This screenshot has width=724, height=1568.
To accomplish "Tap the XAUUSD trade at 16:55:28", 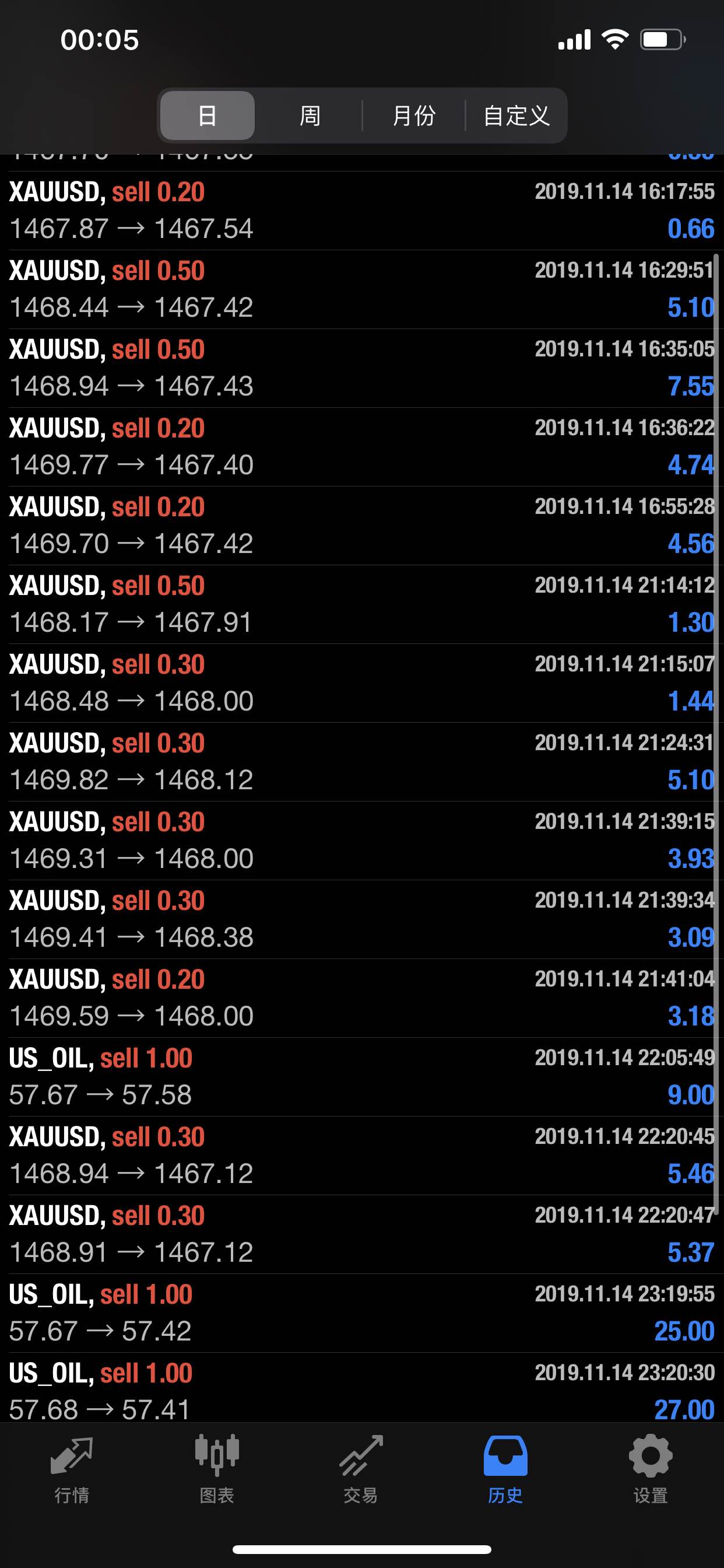I will tap(362, 526).
